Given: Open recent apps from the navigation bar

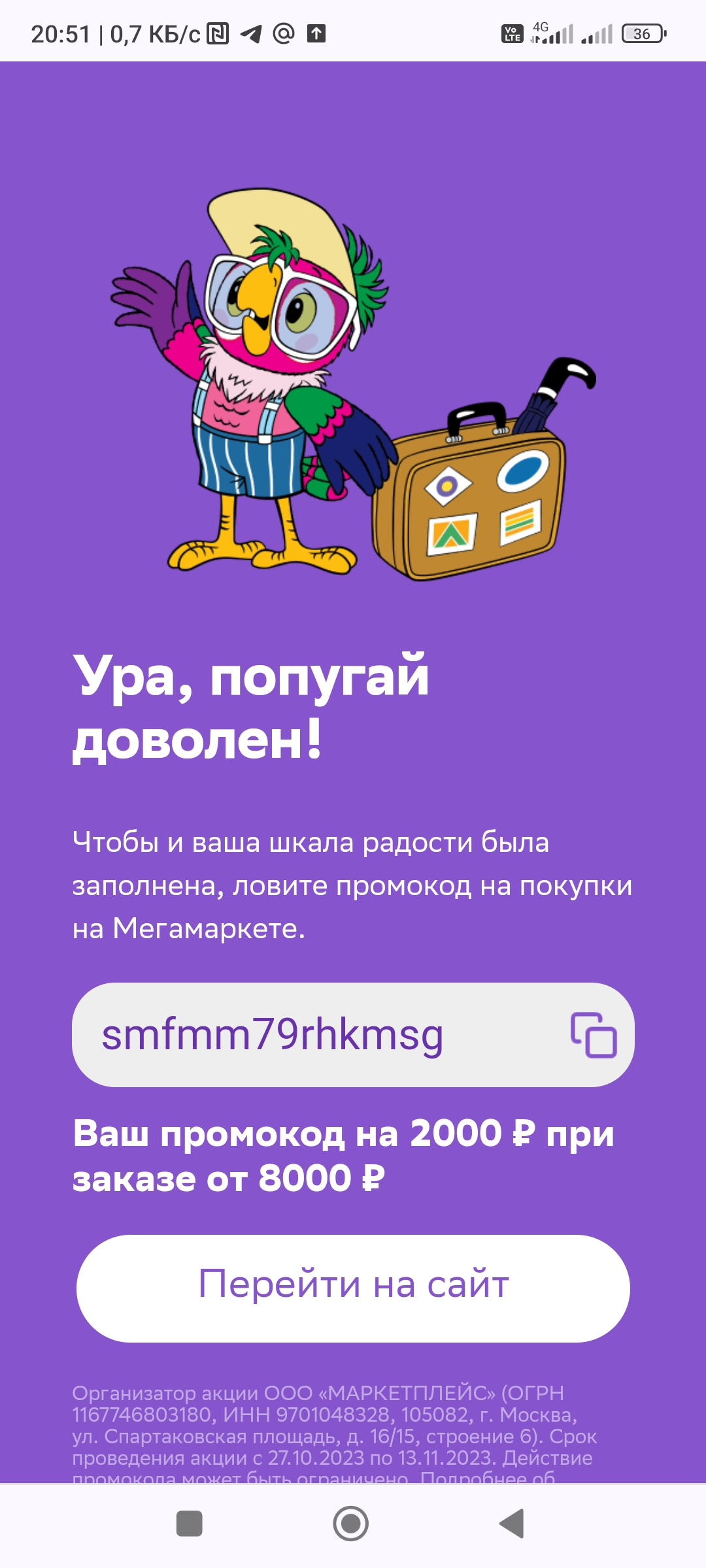Looking at the screenshot, I should (190, 1524).
